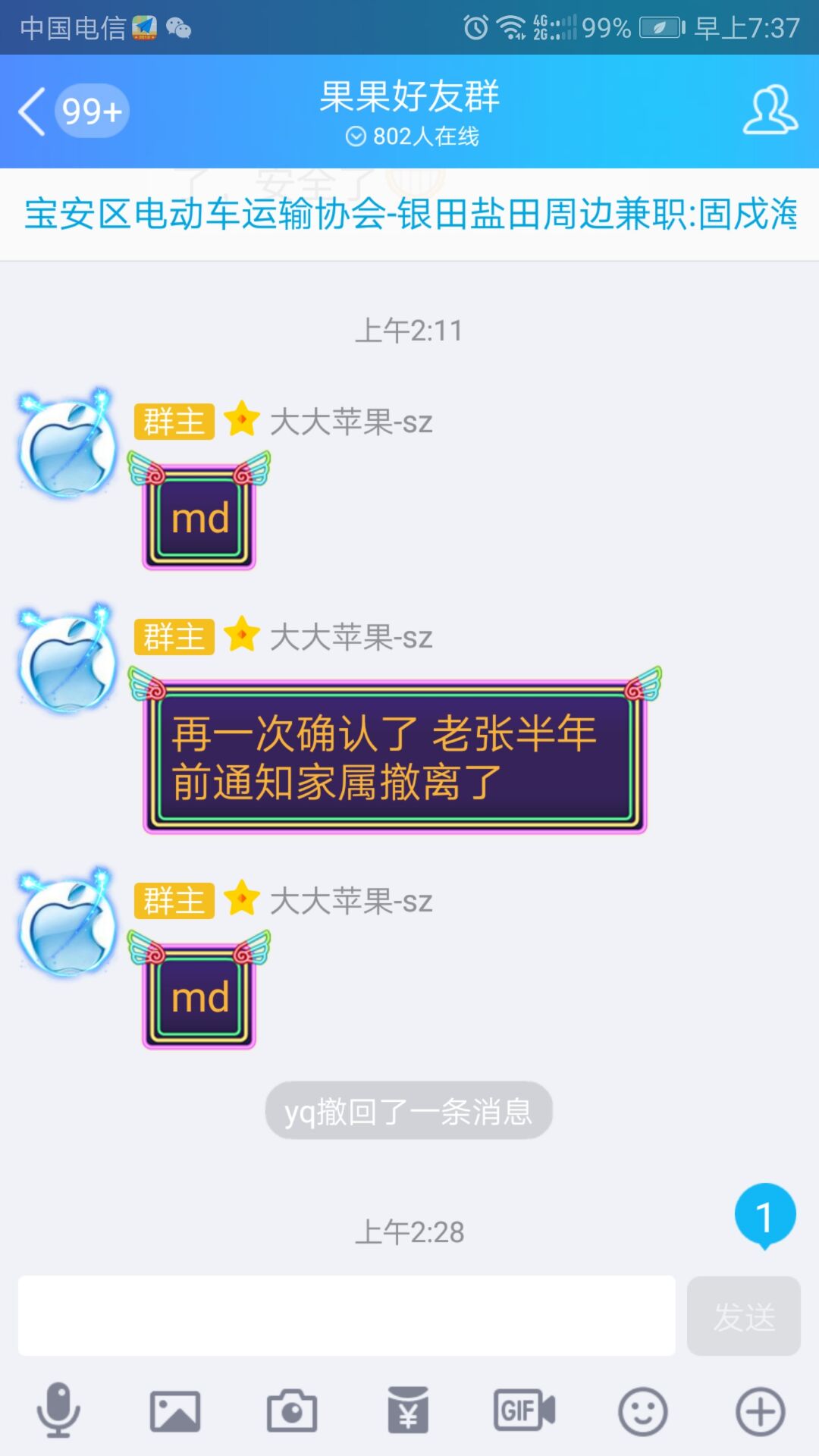Viewport: 819px width, 1456px height.
Task: Open the camera to take photo
Action: (x=292, y=1410)
